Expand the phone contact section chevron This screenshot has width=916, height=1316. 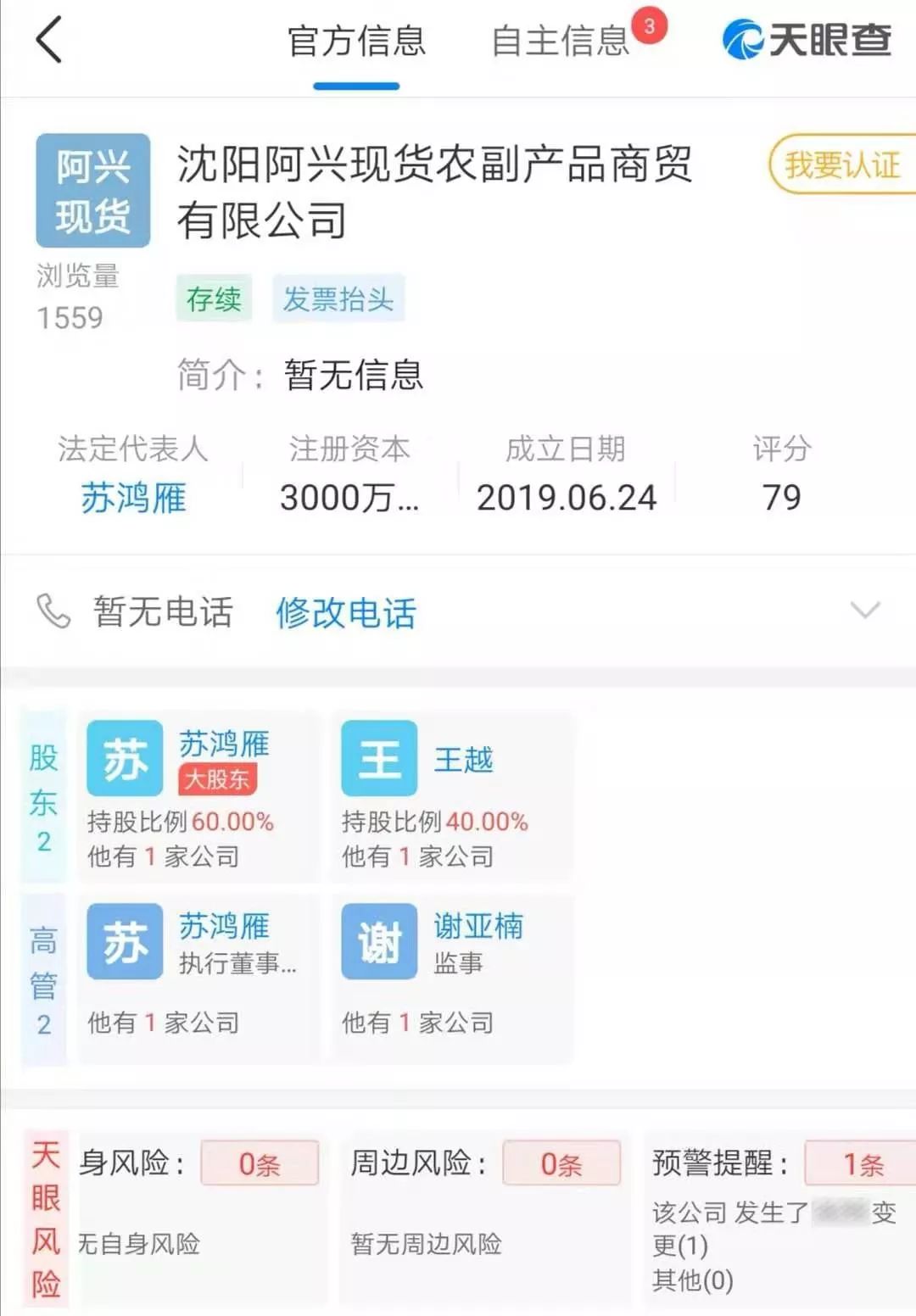865,611
